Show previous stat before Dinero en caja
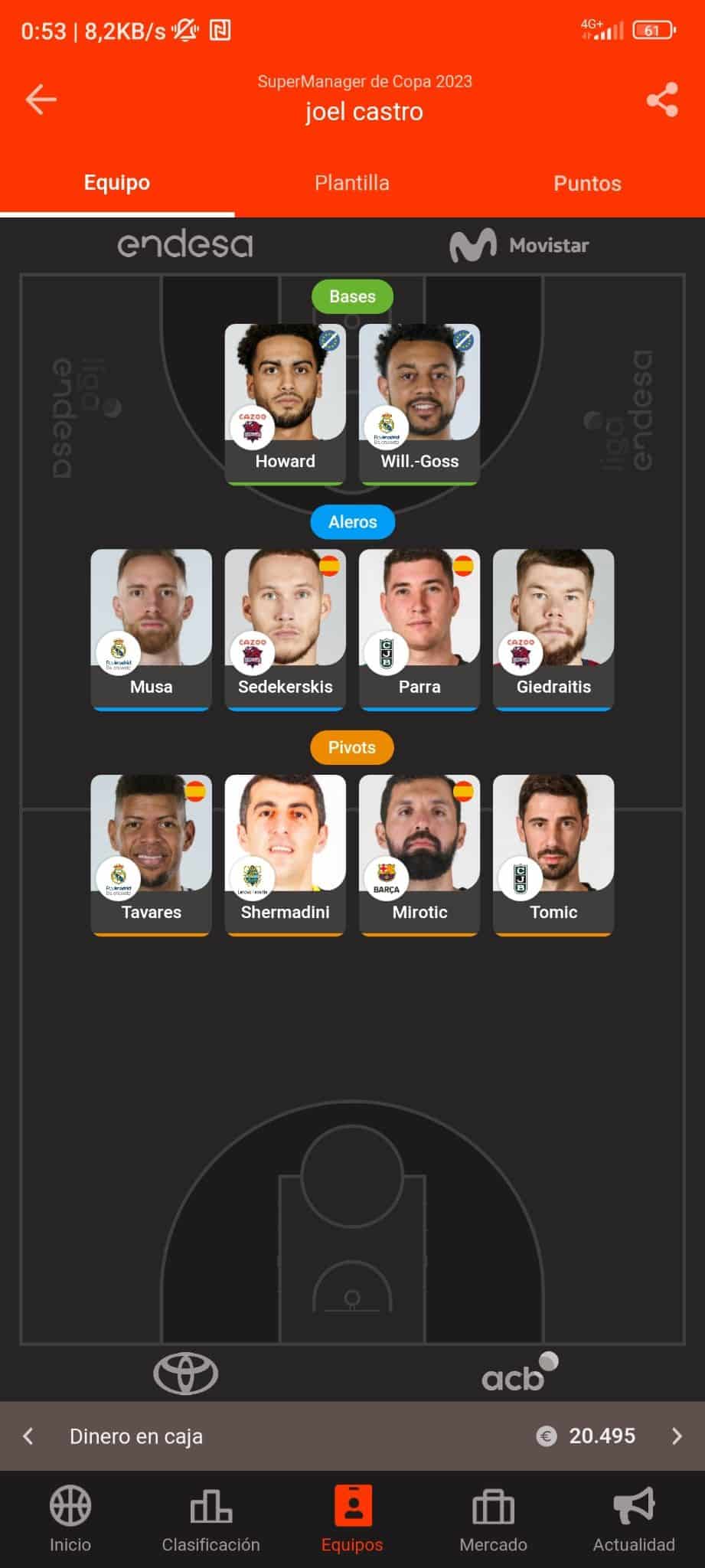Viewport: 705px width, 1568px height. [28, 1436]
